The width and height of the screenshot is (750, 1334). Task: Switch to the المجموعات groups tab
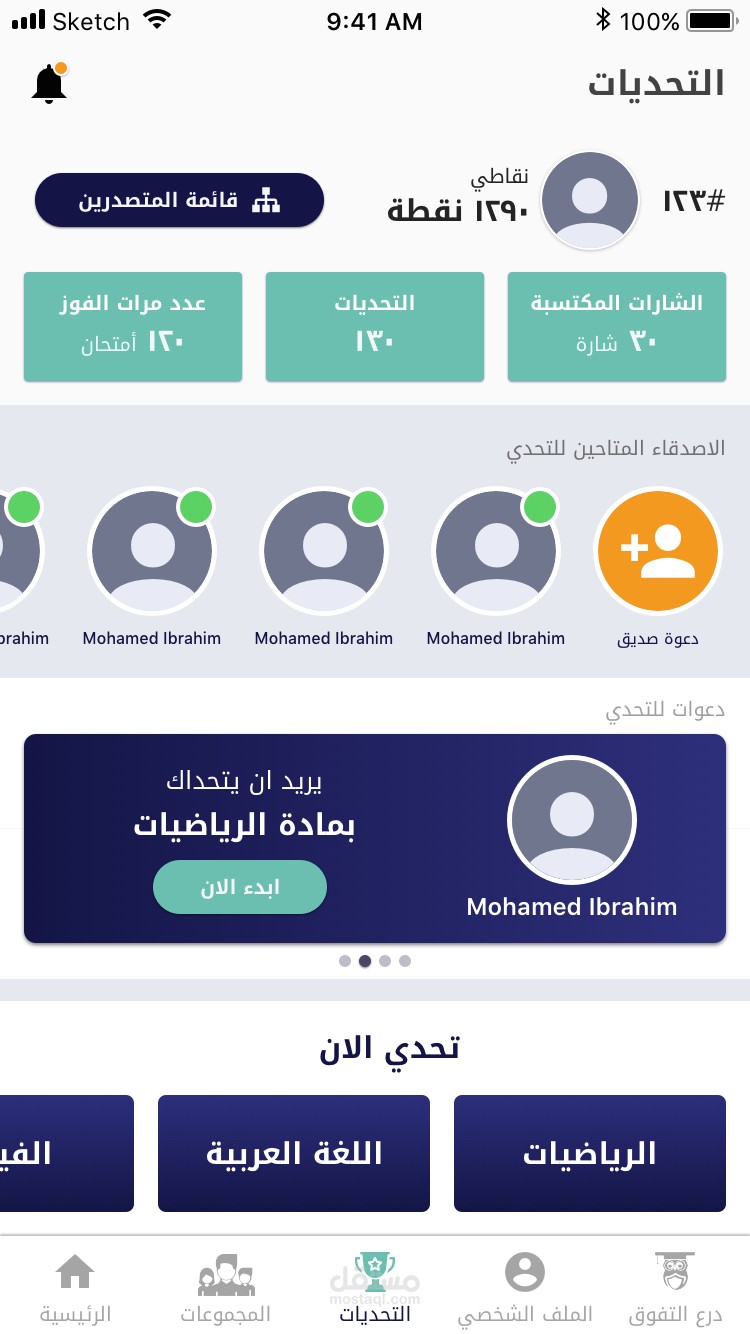click(x=226, y=1288)
